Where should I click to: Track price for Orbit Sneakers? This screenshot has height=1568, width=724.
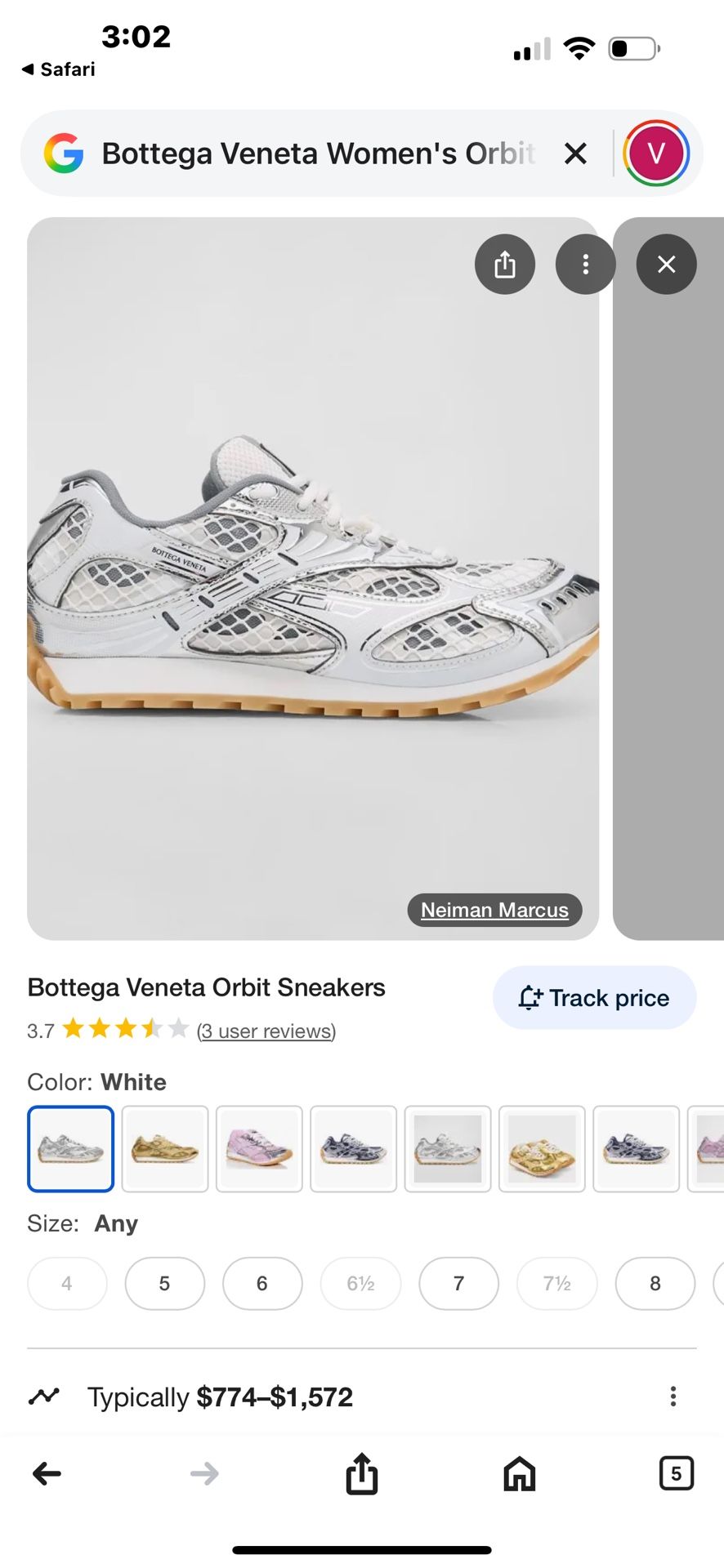point(594,998)
